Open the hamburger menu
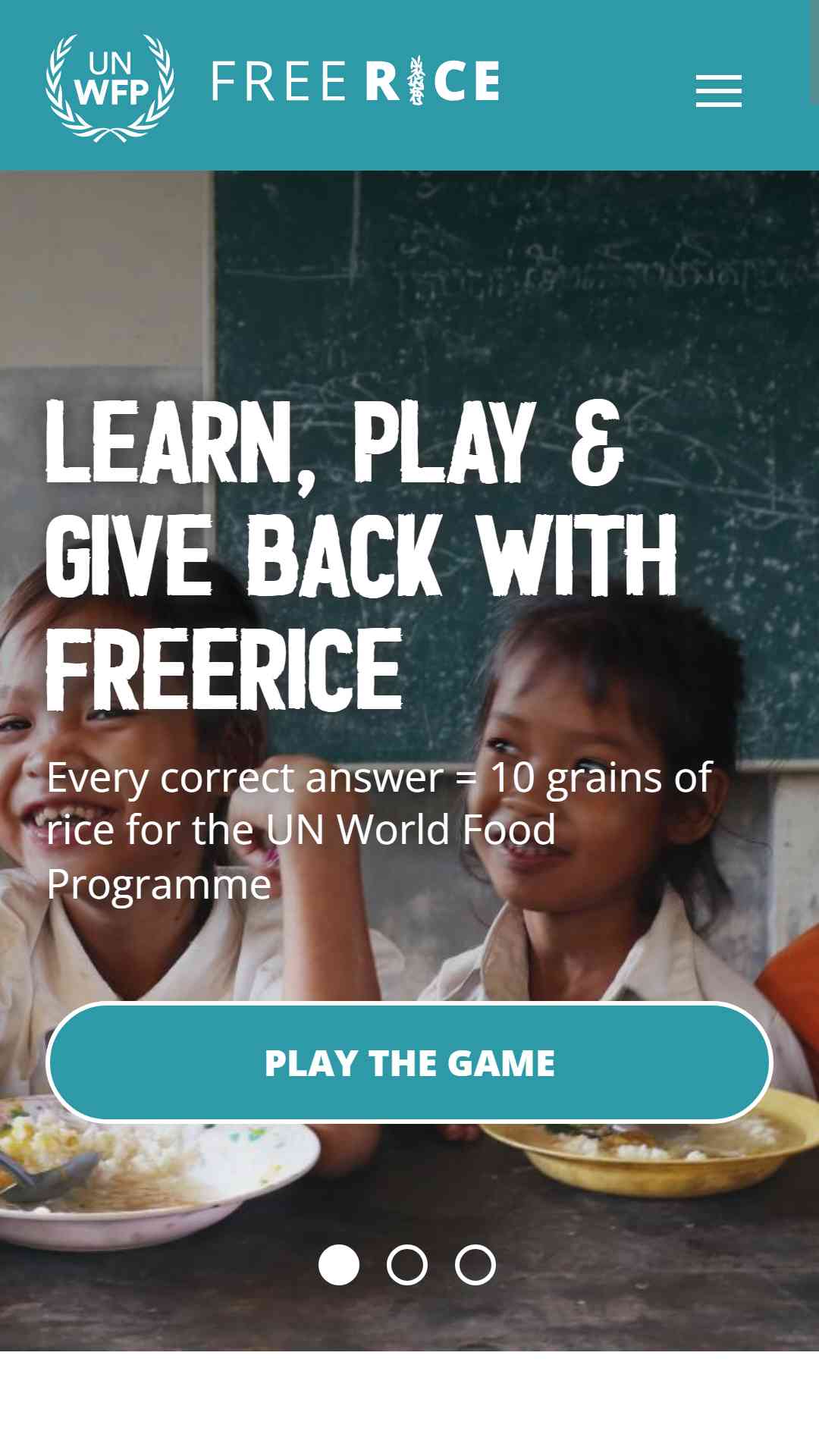This screenshot has height=1456, width=819. [x=718, y=90]
